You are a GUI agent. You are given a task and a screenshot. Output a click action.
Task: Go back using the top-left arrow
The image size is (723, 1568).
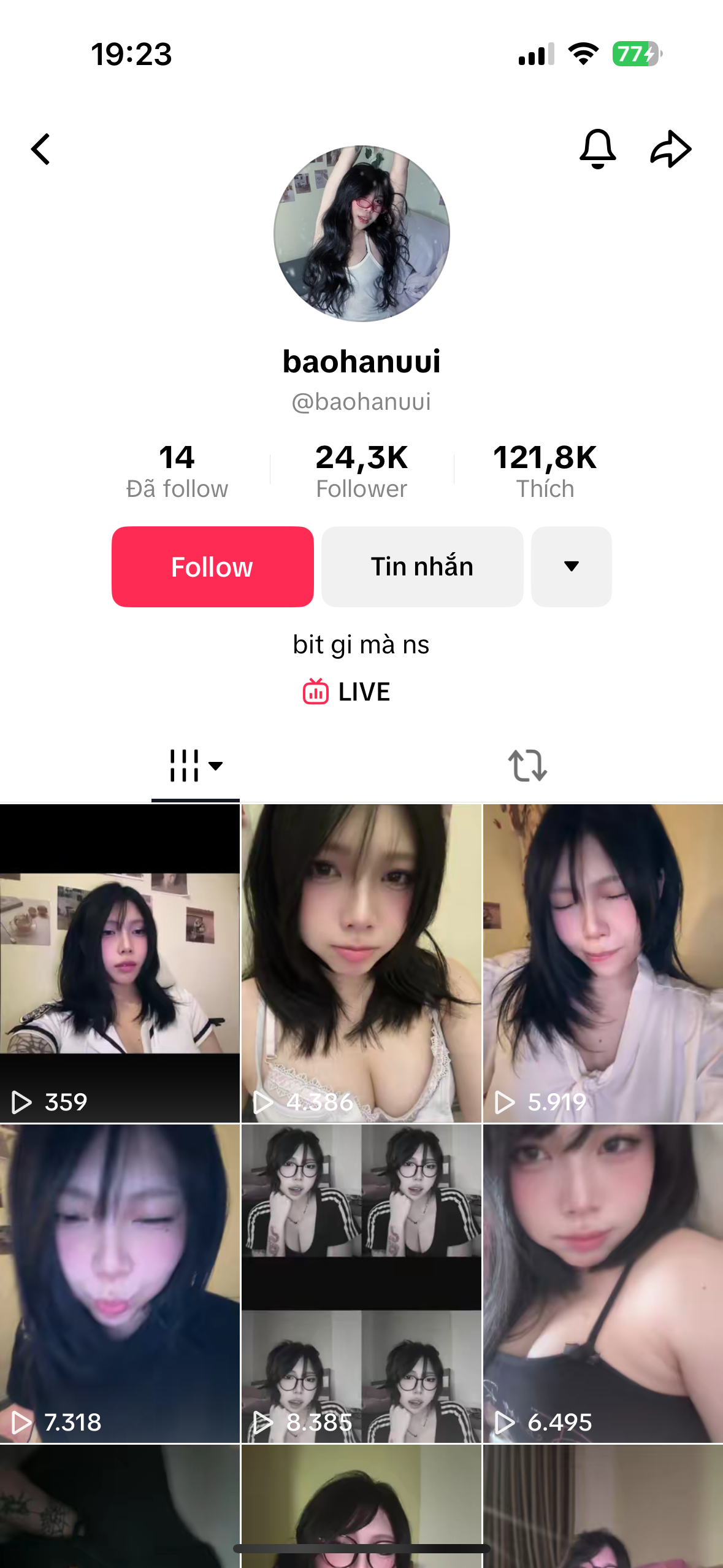pyautogui.click(x=41, y=150)
